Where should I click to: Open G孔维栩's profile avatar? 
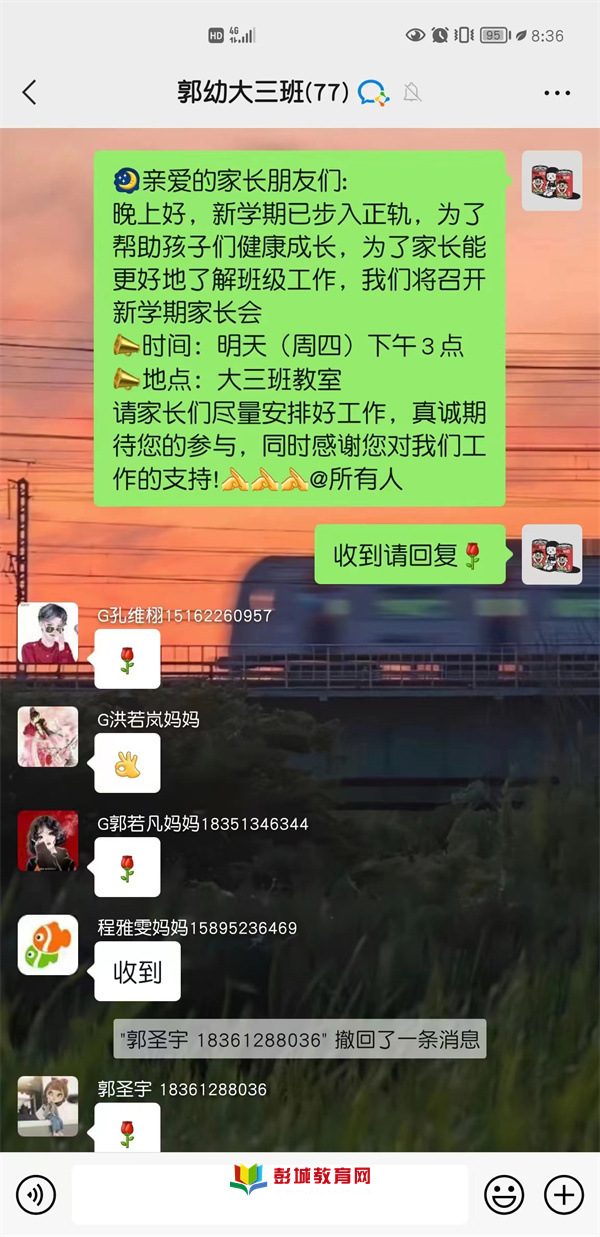click(48, 633)
